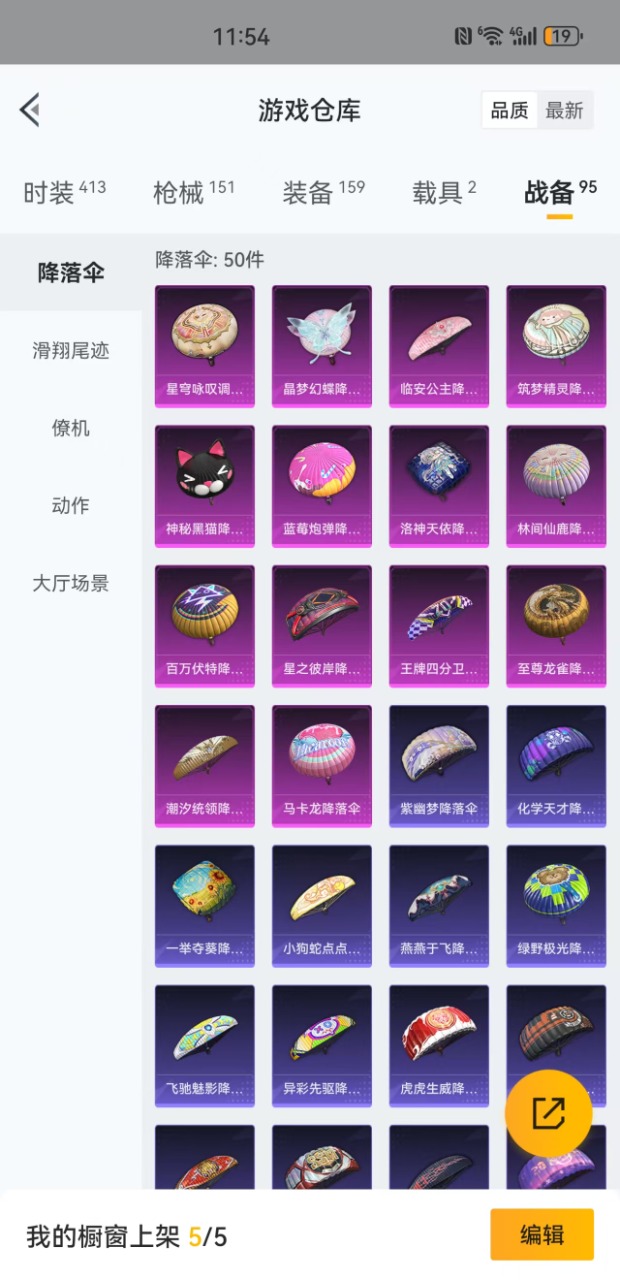The width and height of the screenshot is (620, 1280).
Task: Switch to the 时装 tab
Action: pos(63,192)
